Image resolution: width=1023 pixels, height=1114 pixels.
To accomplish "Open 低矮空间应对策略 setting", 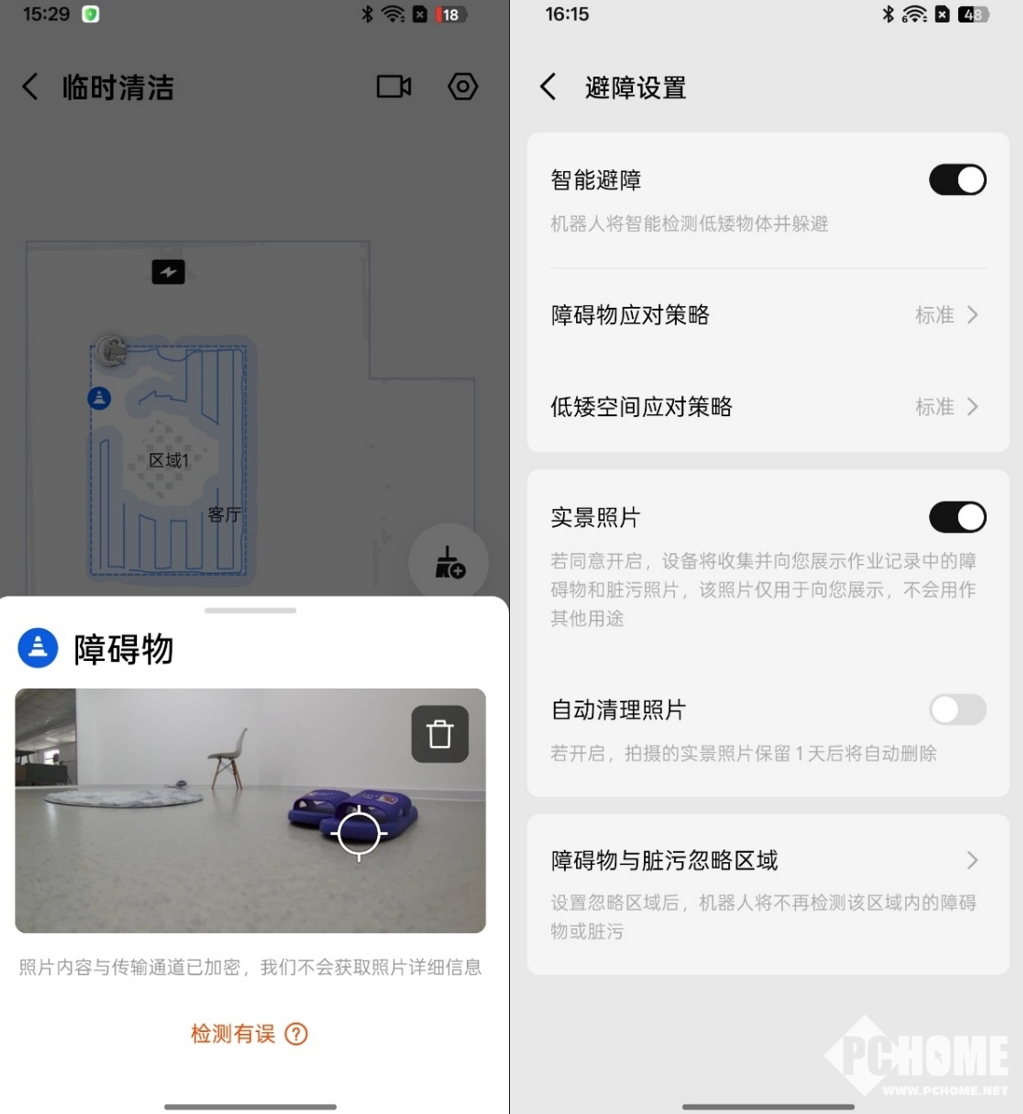I will (768, 406).
